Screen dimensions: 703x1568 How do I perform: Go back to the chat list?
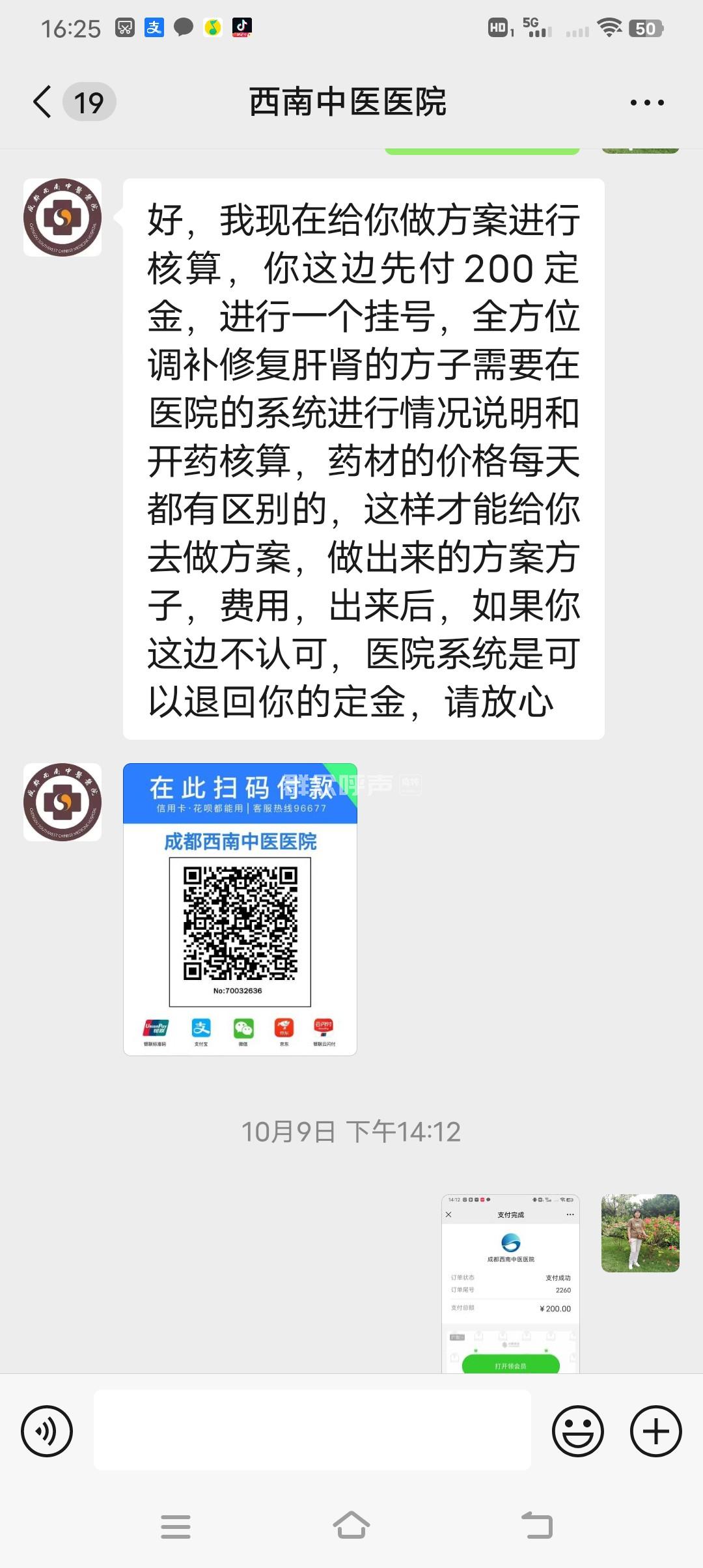click(43, 102)
